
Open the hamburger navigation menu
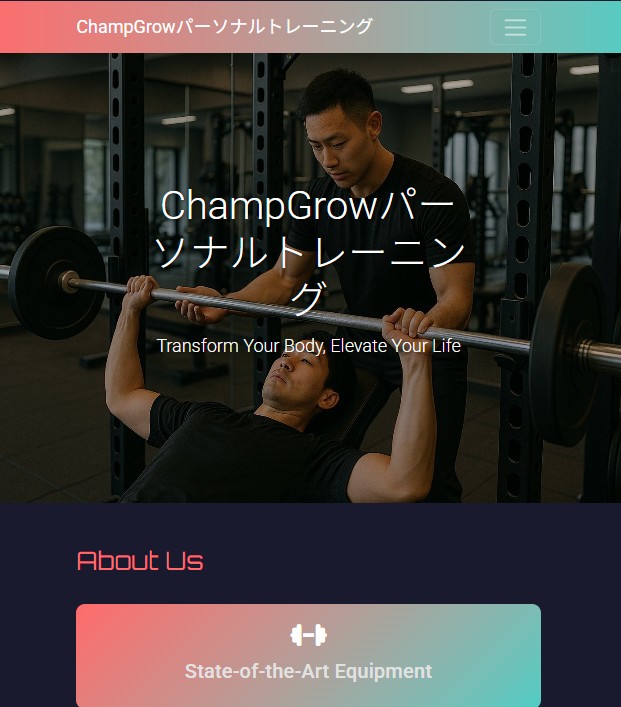pos(515,27)
